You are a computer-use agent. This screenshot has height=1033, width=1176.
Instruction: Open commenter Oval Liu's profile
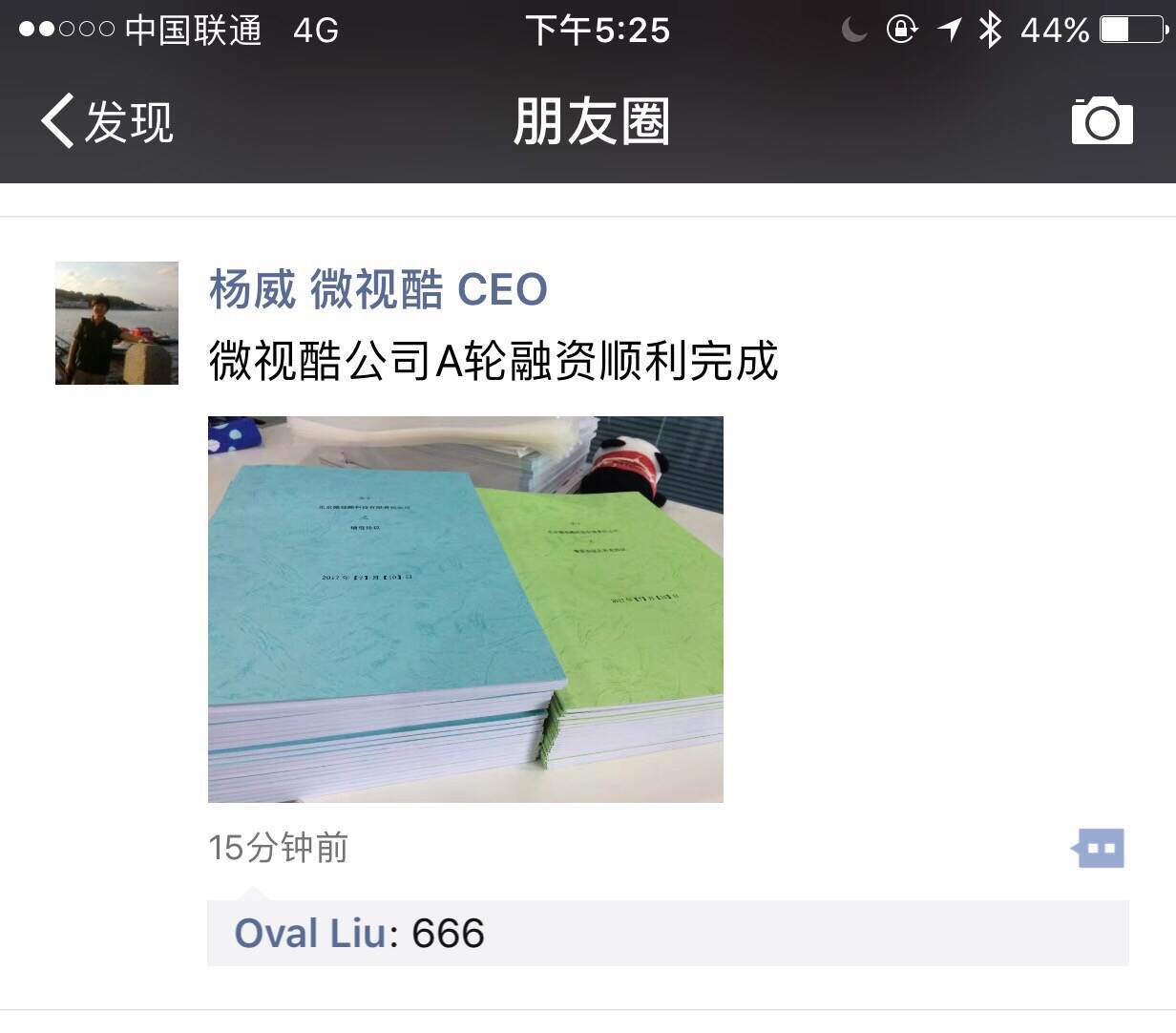pyautogui.click(x=309, y=934)
